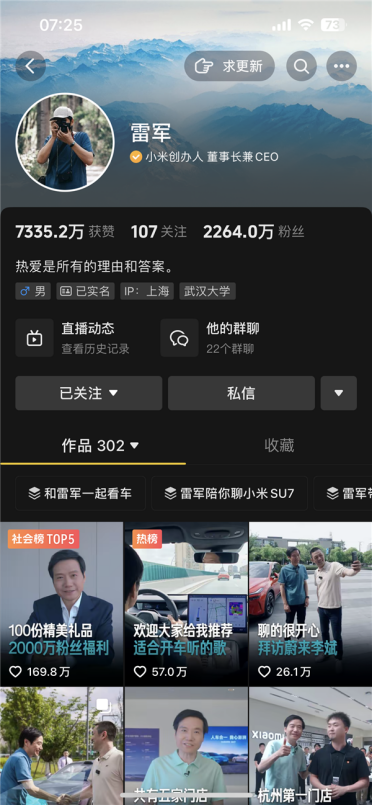Open the three-dot overflow menu

tap(341, 66)
